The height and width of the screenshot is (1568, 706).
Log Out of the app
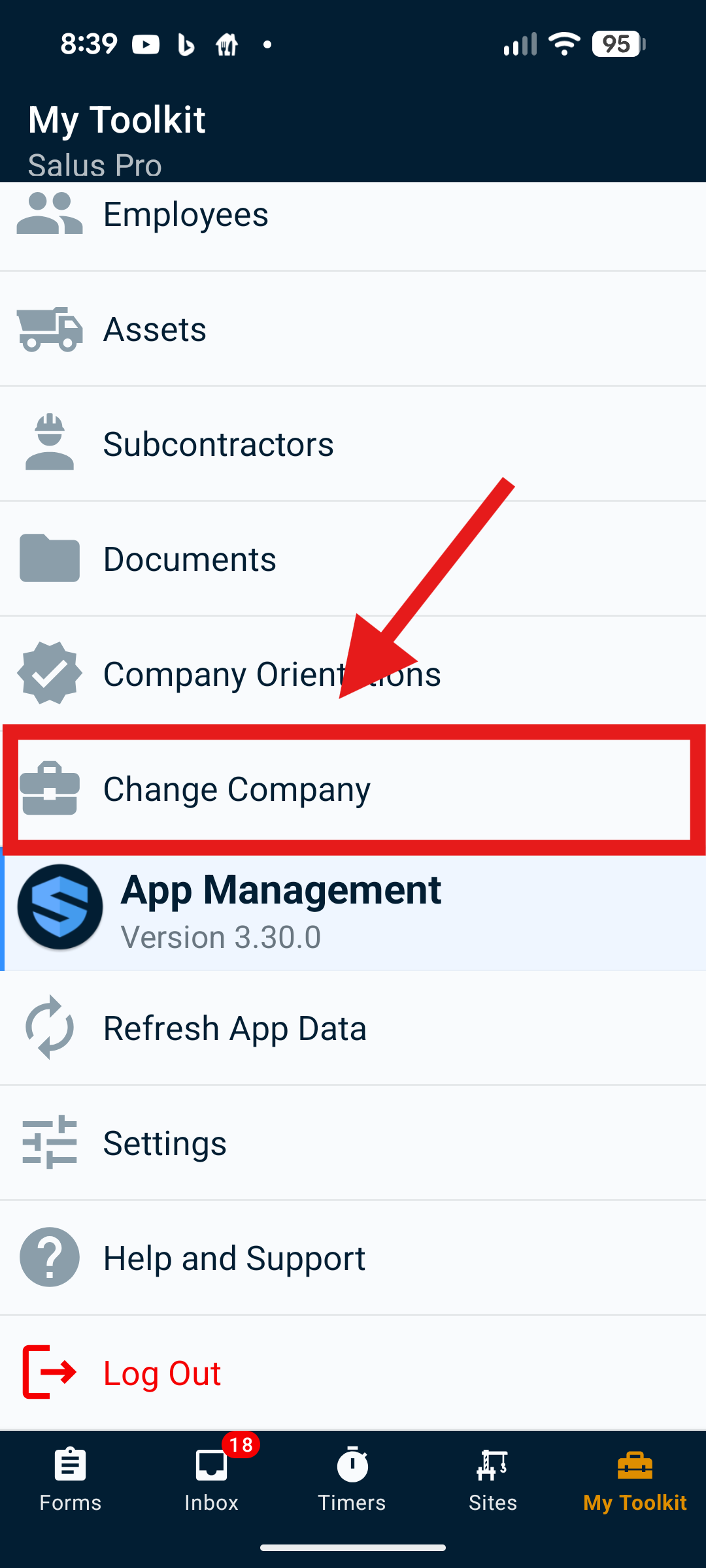[162, 1373]
